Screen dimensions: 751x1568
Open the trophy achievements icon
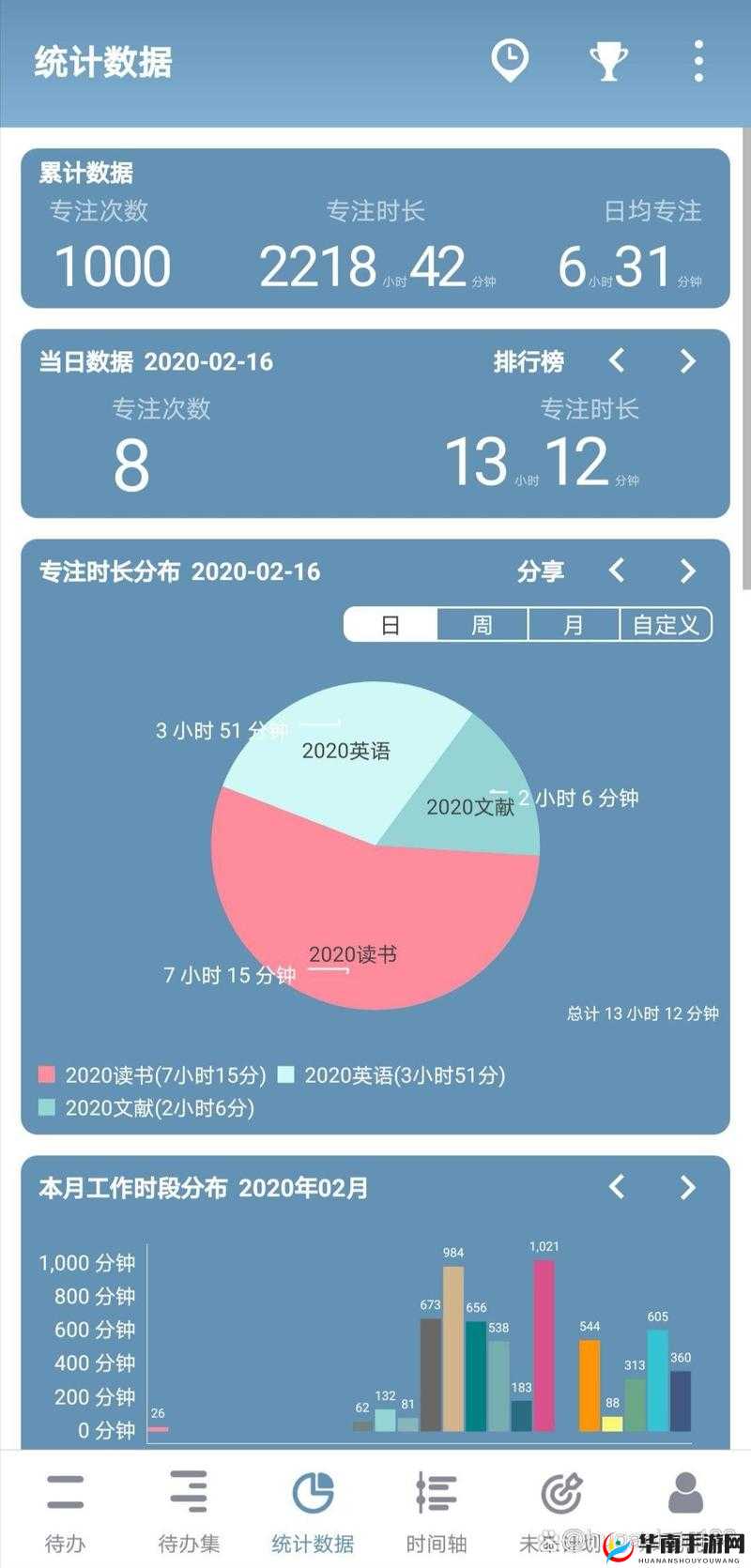(607, 59)
